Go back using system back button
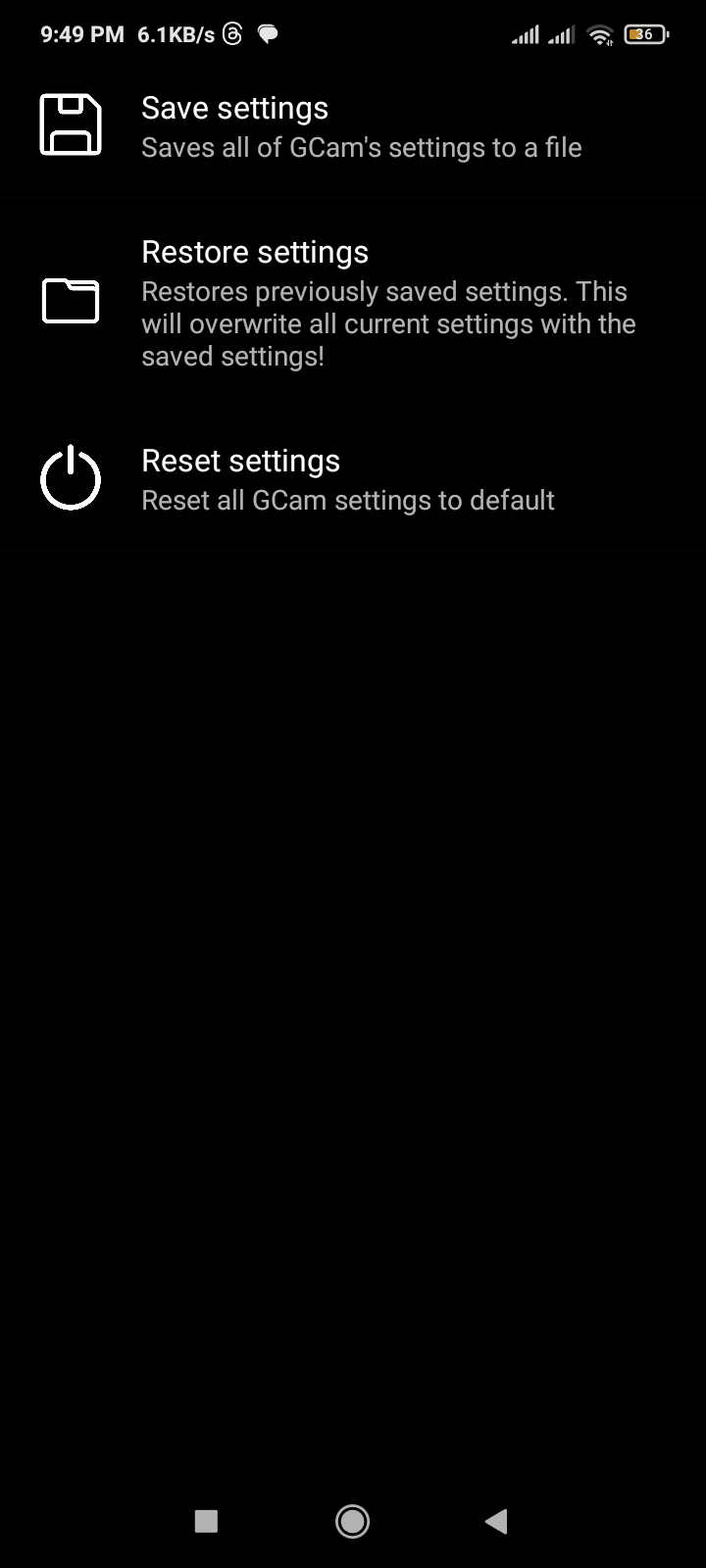The image size is (706, 1568). (496, 1521)
